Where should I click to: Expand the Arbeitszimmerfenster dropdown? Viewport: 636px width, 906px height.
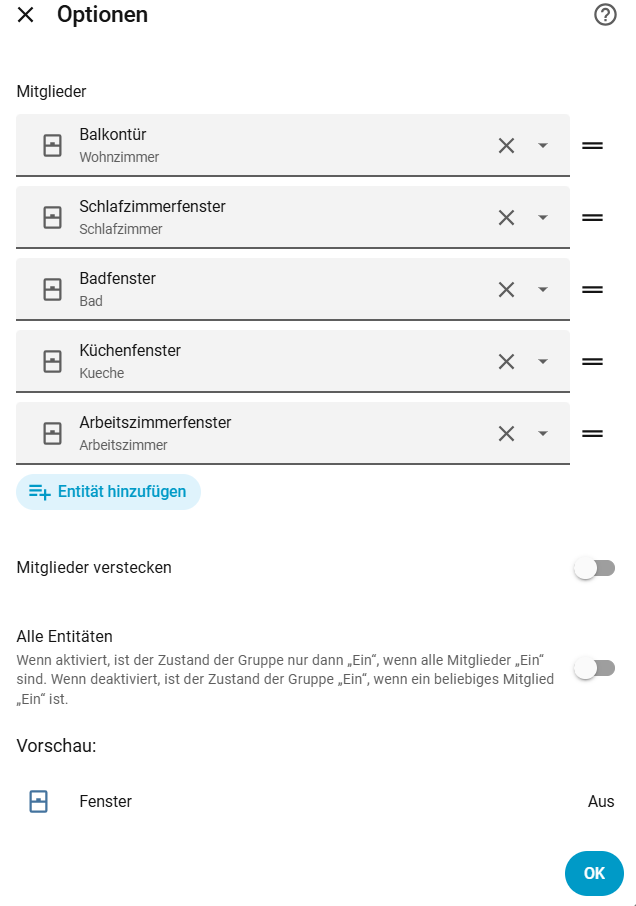click(x=543, y=434)
